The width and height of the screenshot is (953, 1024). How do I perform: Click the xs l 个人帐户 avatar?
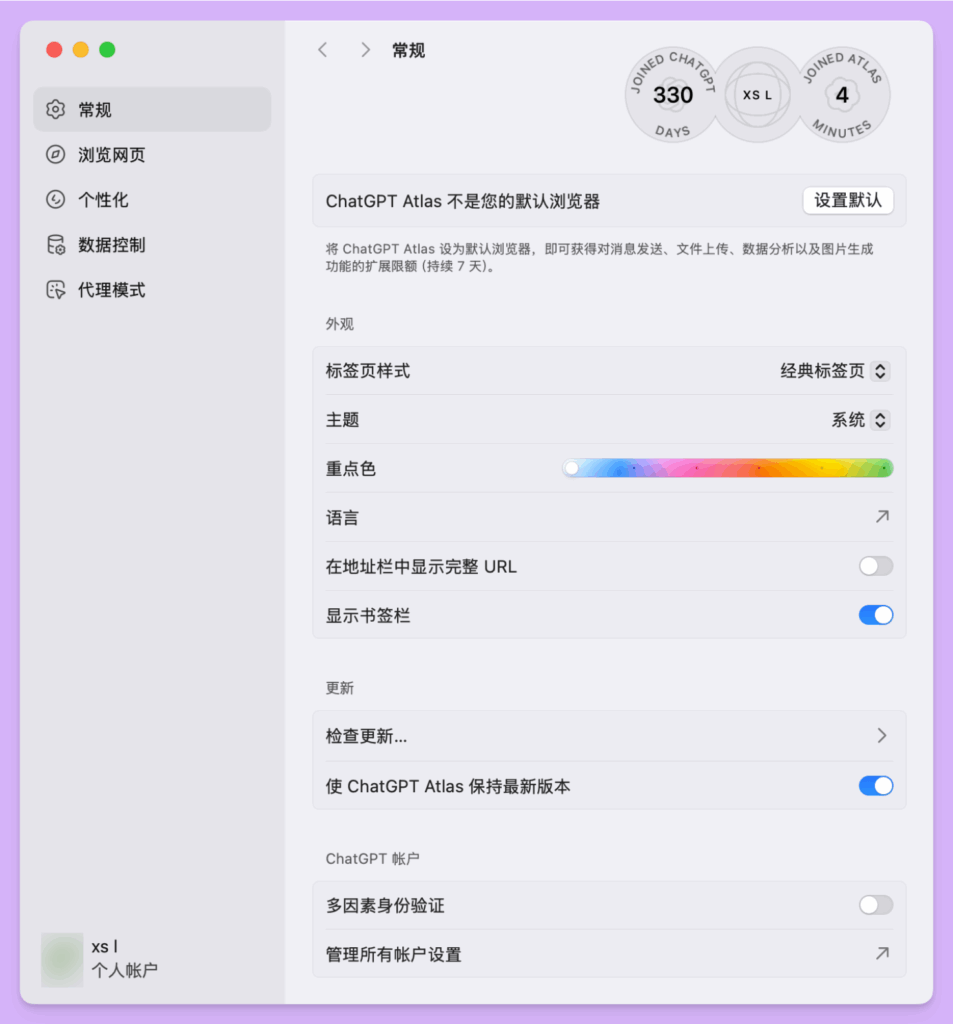pos(62,956)
